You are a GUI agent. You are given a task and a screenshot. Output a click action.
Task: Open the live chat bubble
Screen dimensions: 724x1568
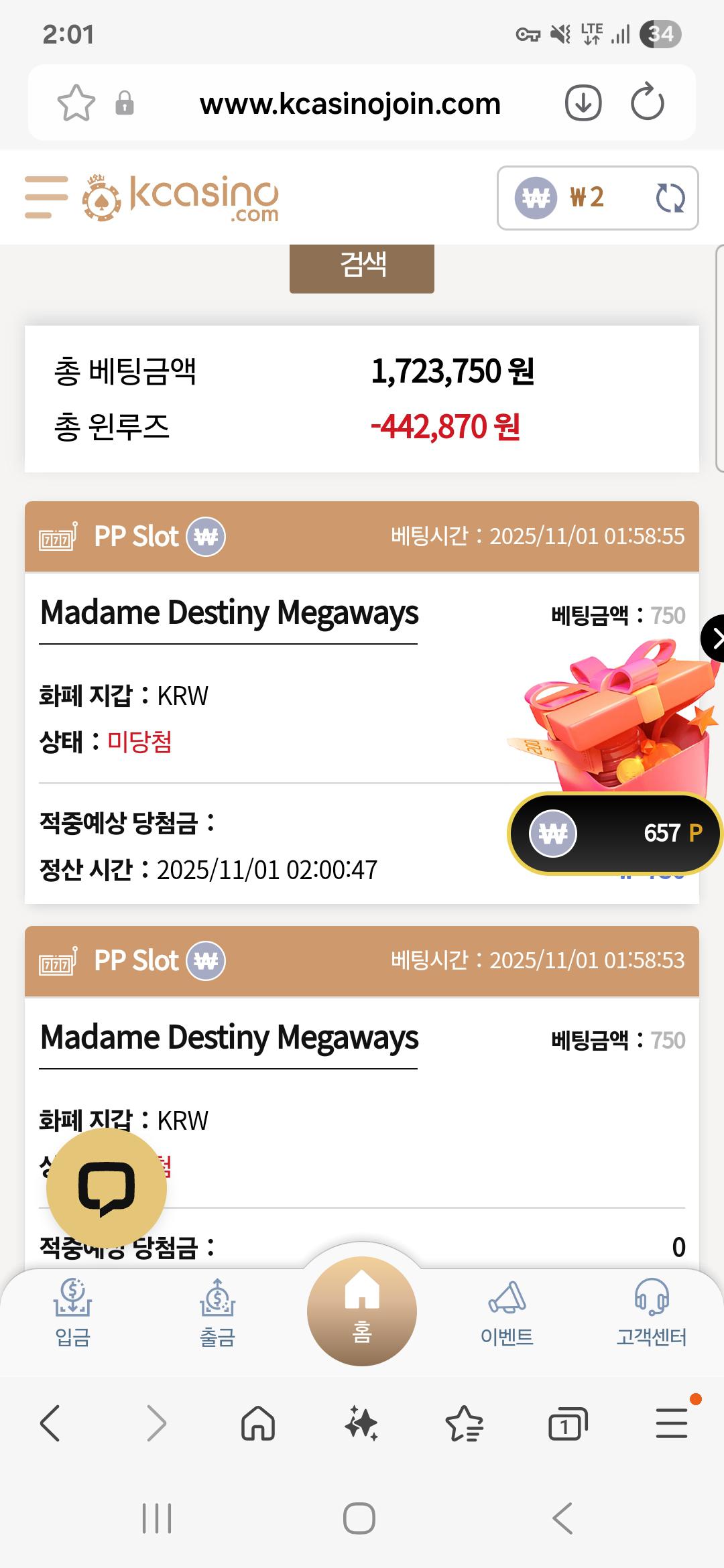(107, 1189)
